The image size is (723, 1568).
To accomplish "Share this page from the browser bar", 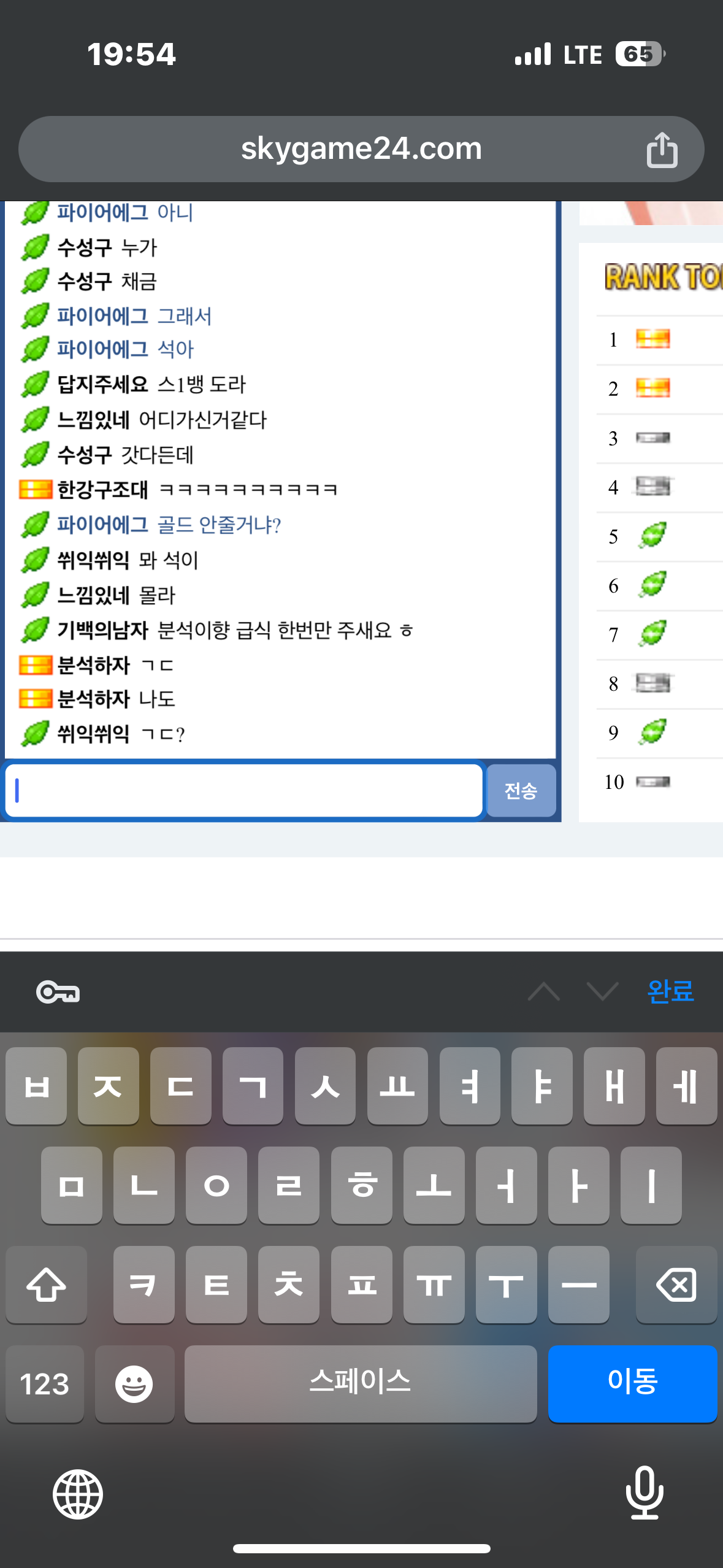I will 662,150.
